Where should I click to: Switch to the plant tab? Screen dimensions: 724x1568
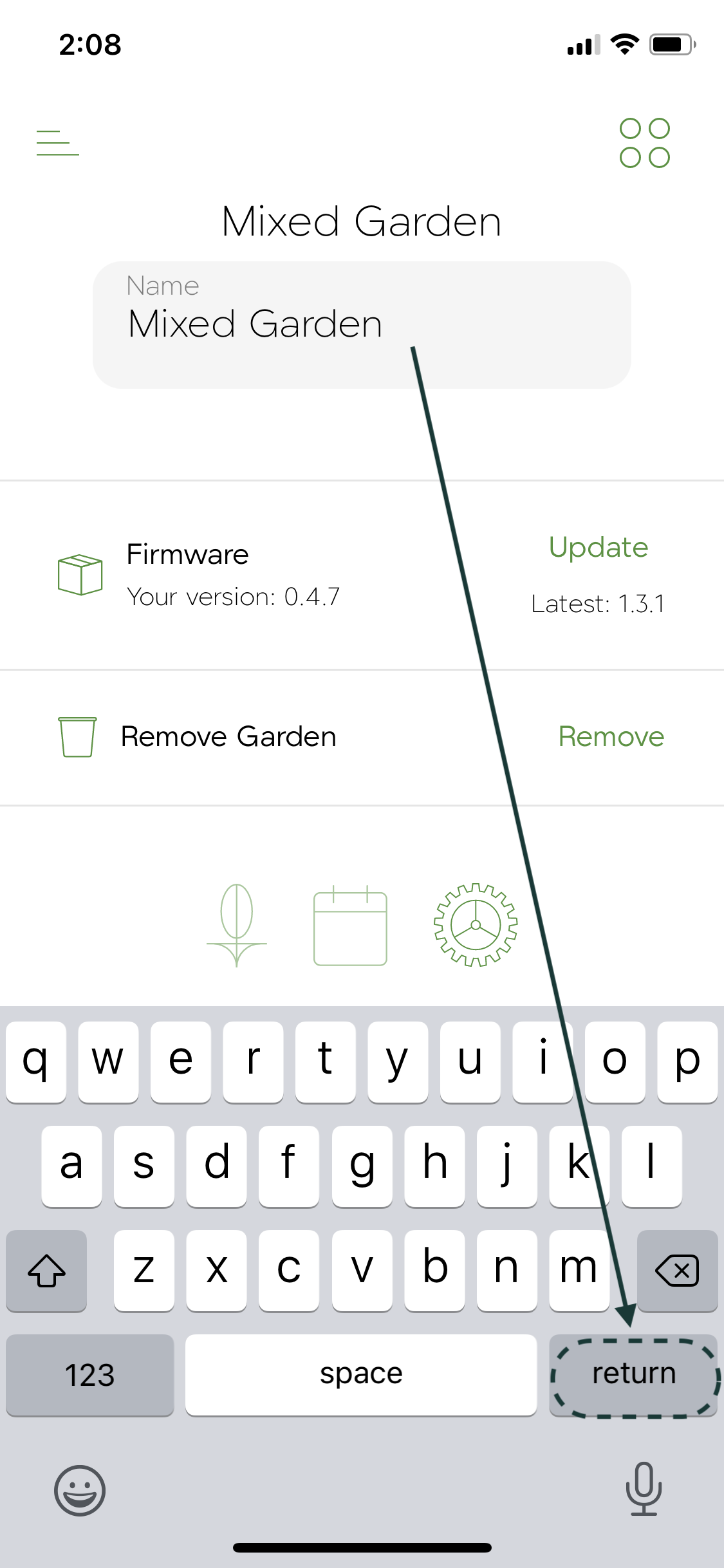(237, 925)
